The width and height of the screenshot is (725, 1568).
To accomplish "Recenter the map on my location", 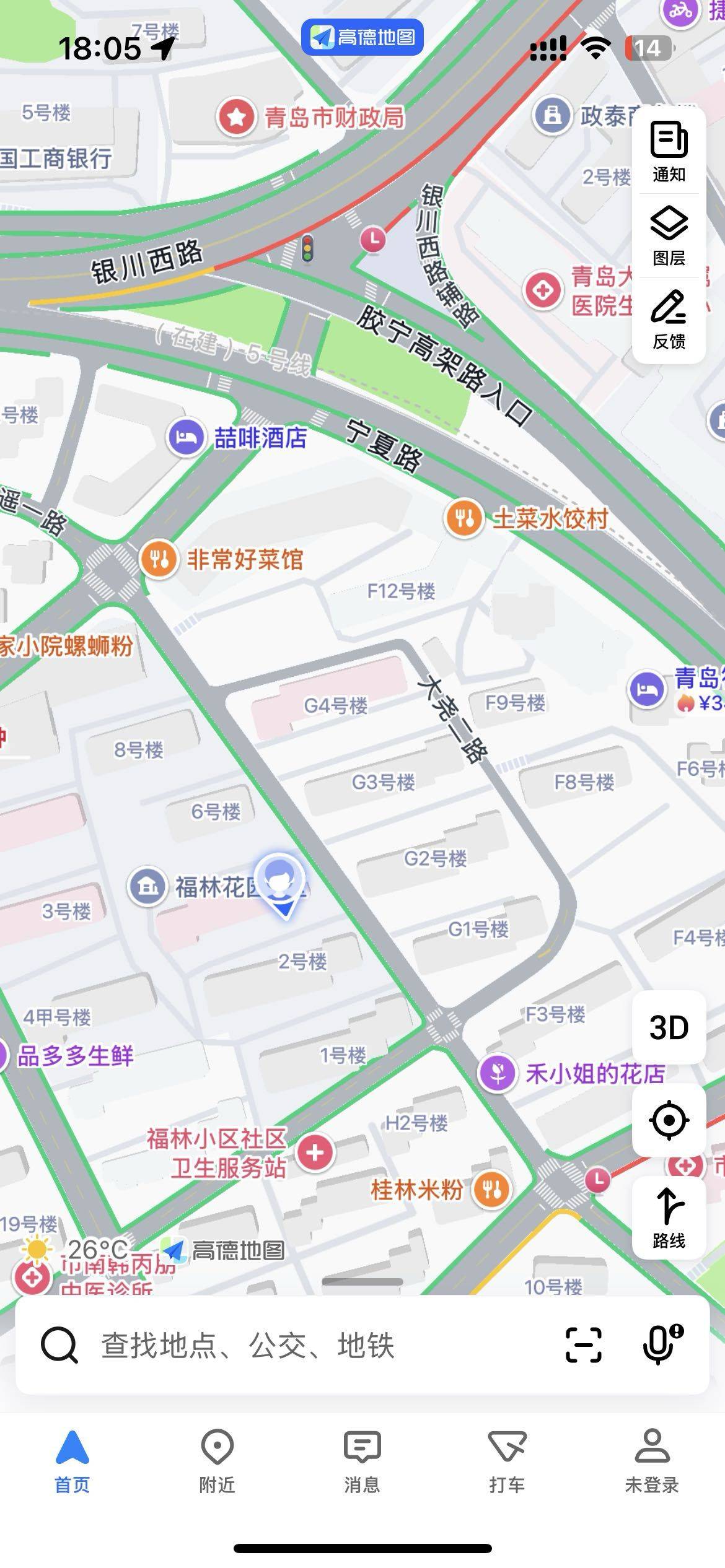I will point(669,1120).
